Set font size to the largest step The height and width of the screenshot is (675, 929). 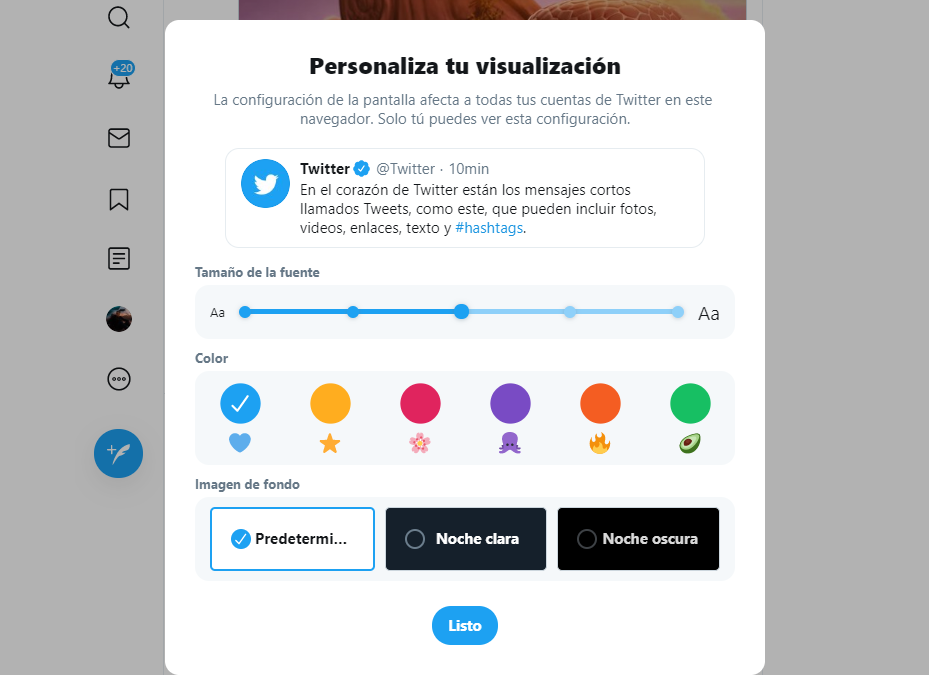tap(678, 312)
